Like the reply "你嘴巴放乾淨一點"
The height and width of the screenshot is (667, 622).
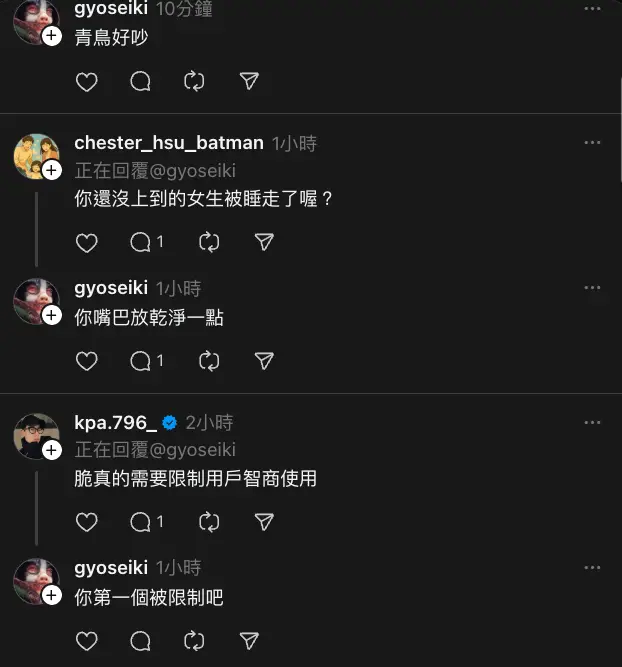click(x=87, y=360)
